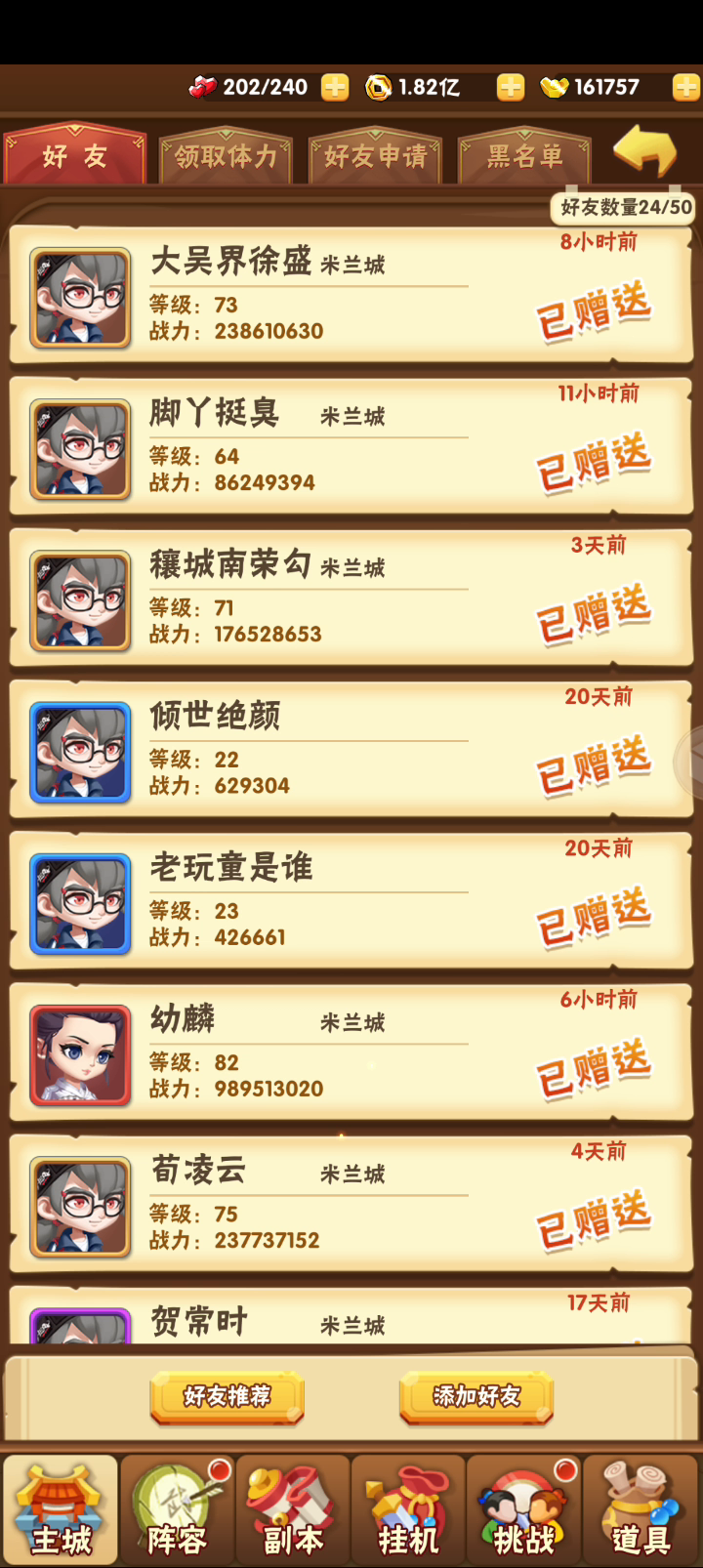
Task: View 幼麟's avatar profile
Action: pyautogui.click(x=80, y=1055)
